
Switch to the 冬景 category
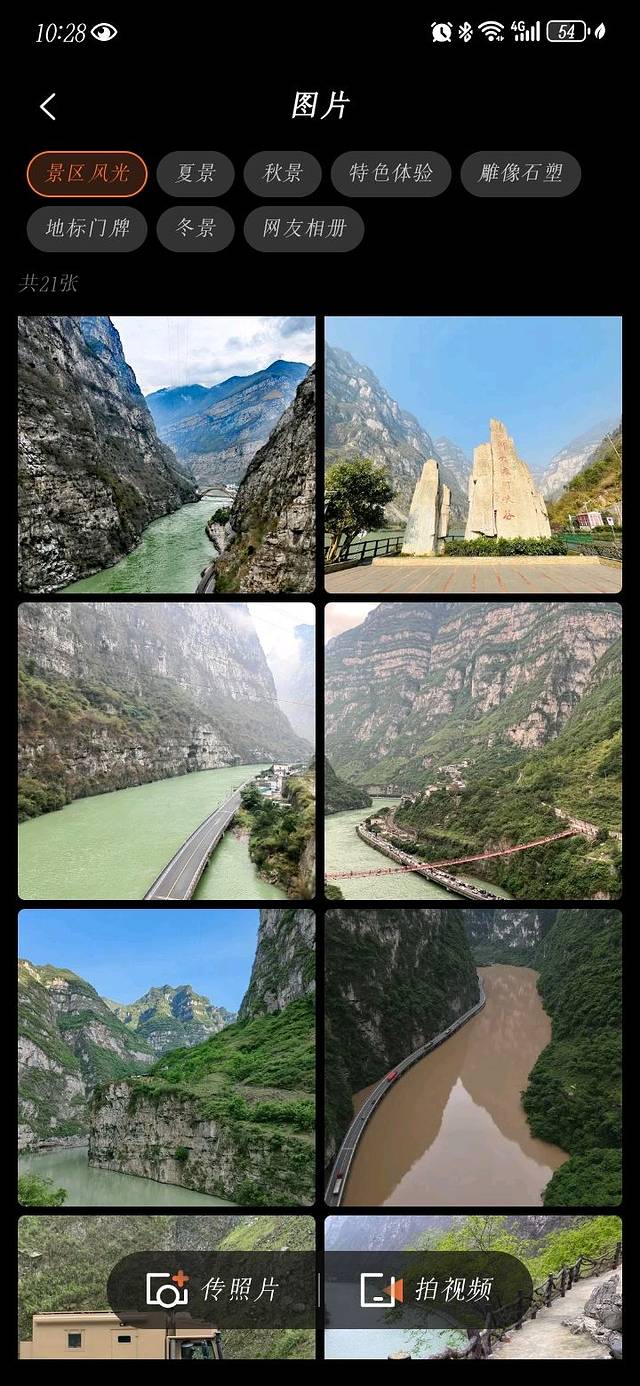pyautogui.click(x=196, y=229)
